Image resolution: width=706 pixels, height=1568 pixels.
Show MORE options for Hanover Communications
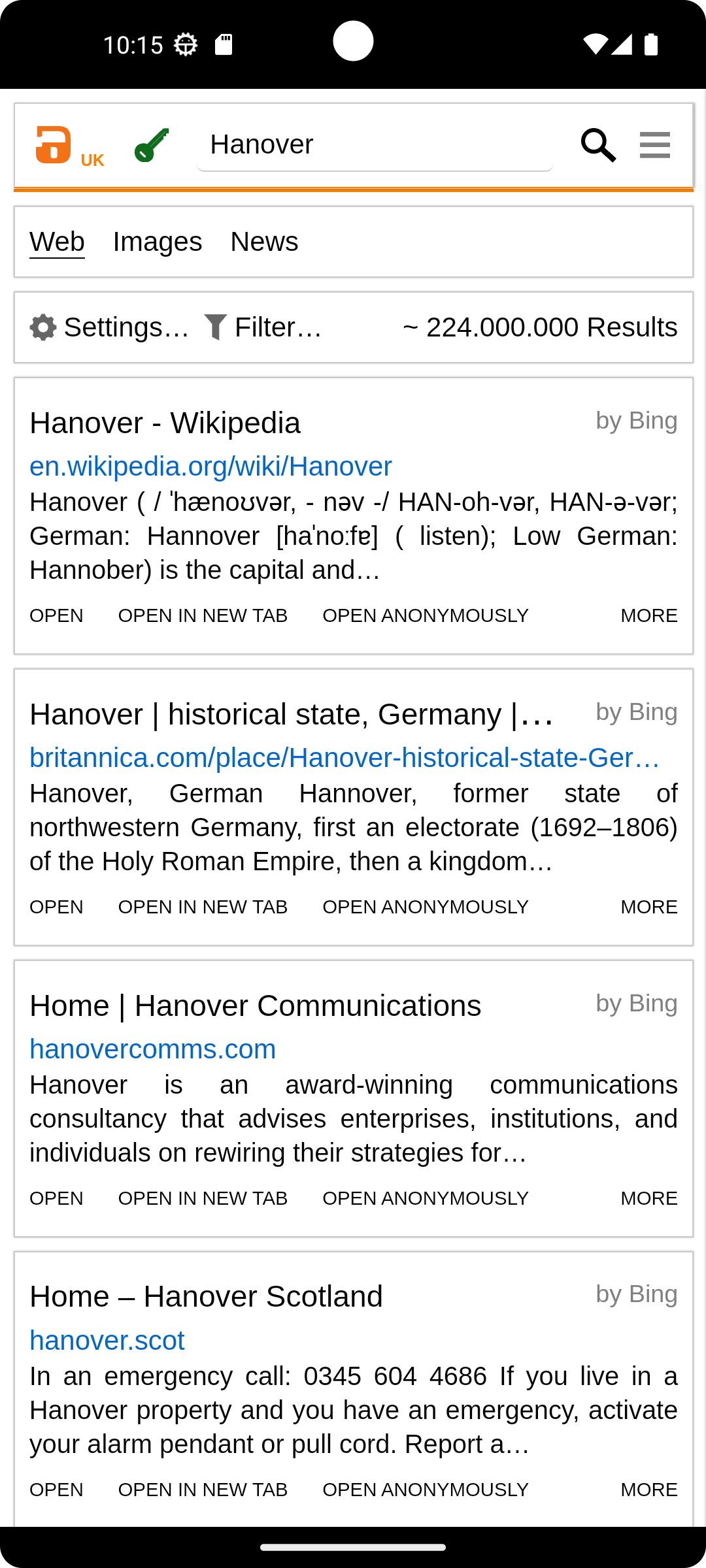648,1198
